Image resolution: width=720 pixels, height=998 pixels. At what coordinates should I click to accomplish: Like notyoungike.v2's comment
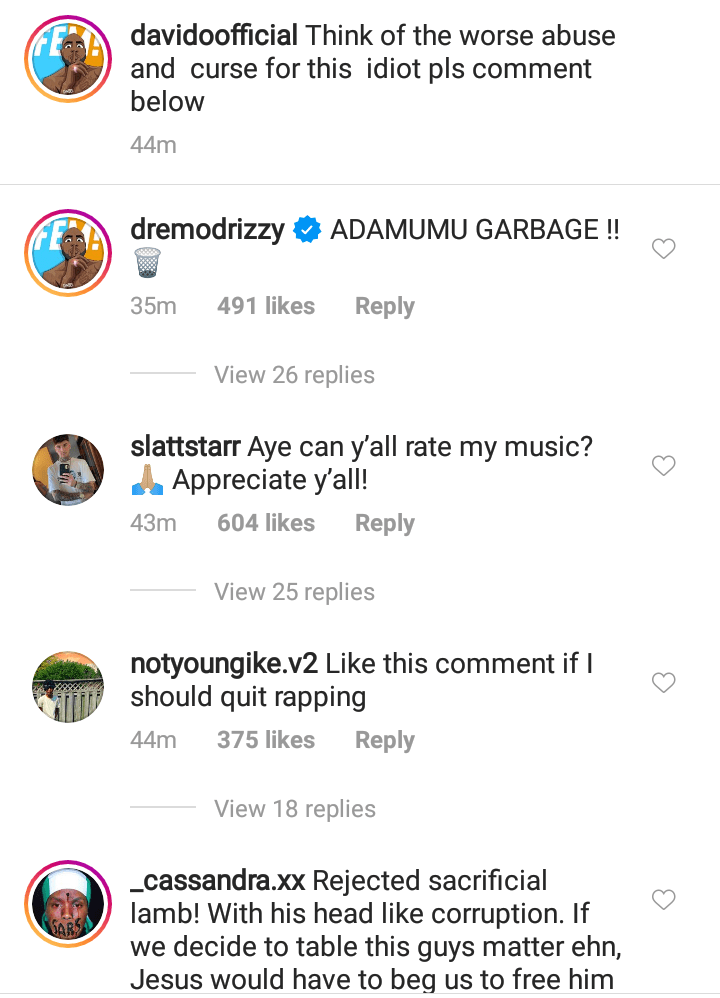pos(663,682)
